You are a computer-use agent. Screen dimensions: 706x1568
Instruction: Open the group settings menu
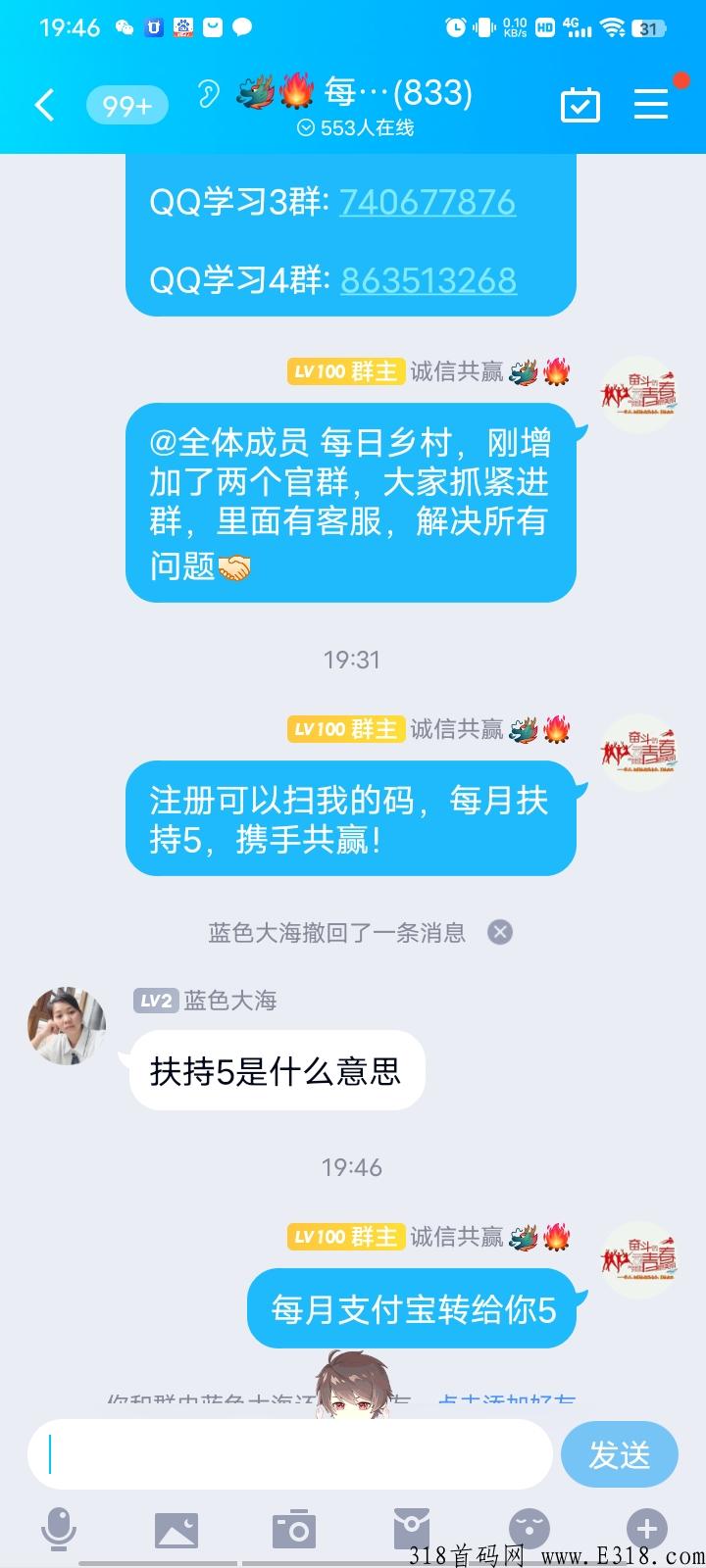(x=651, y=104)
